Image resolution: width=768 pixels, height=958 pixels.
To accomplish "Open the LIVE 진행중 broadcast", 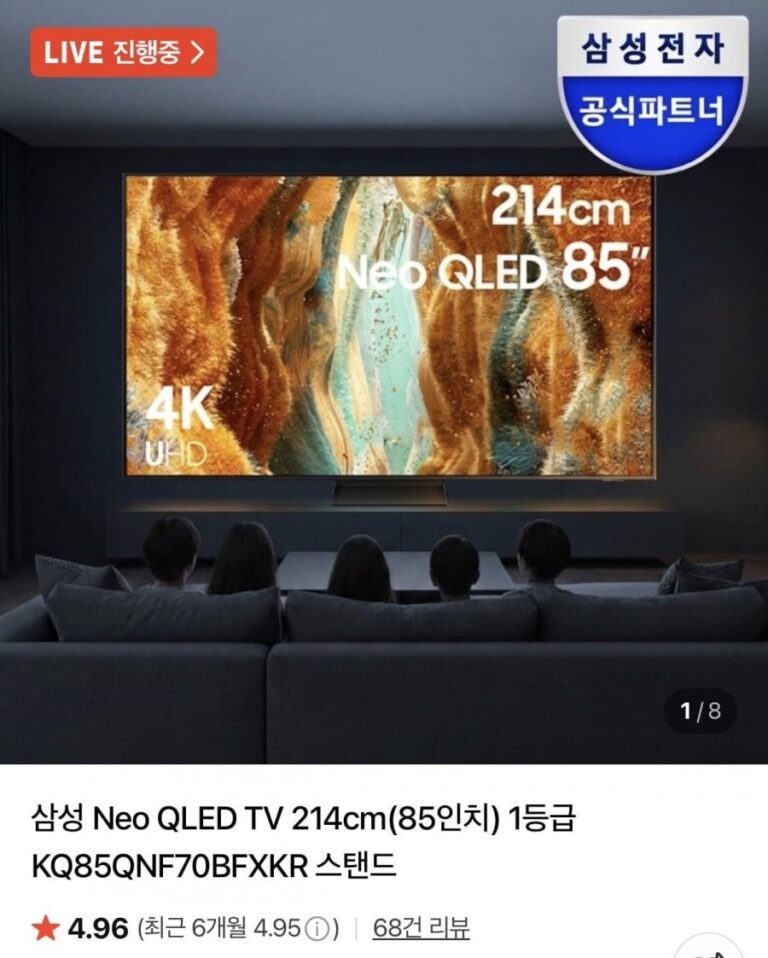I will [x=123, y=53].
